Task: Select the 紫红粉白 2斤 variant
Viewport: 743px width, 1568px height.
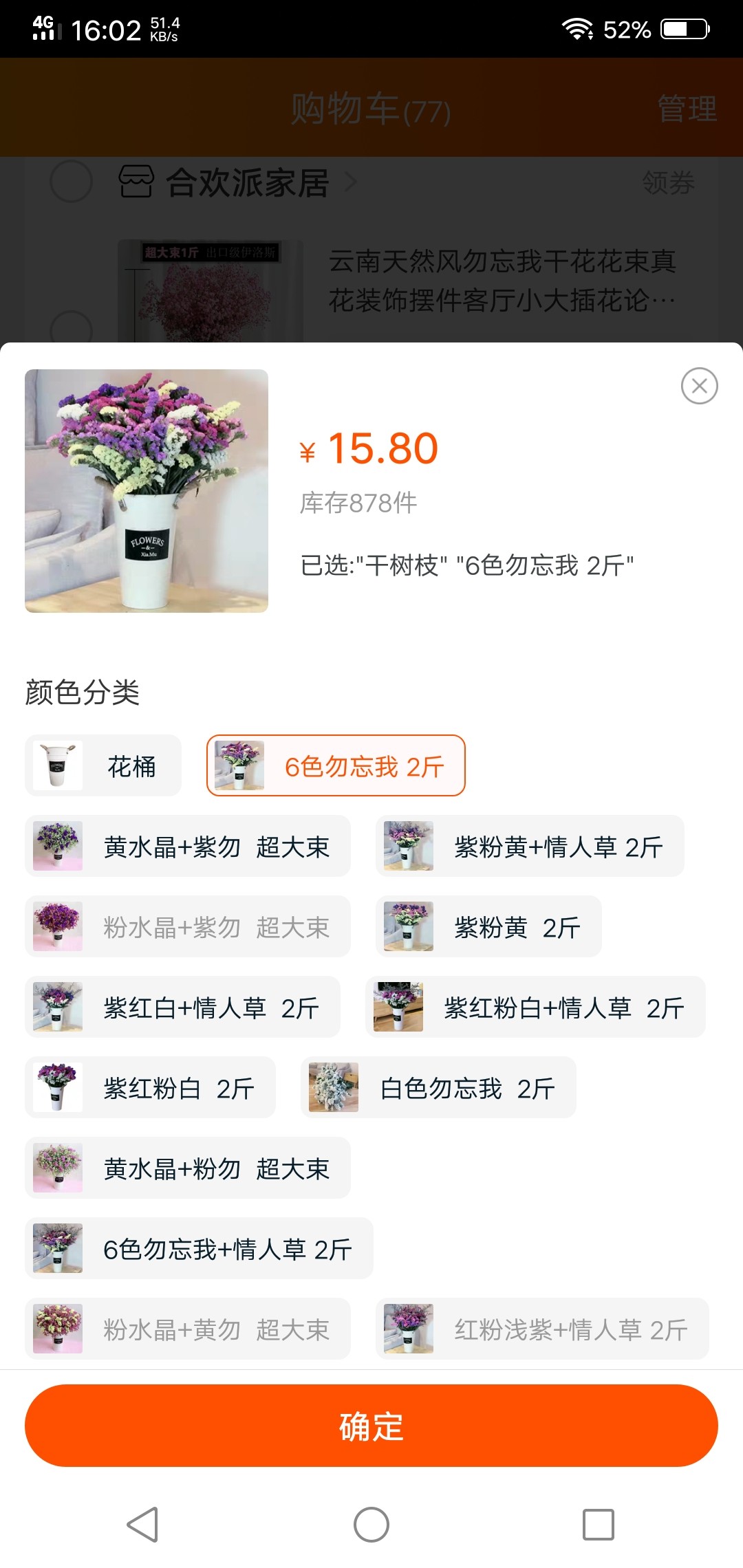Action: tap(150, 1087)
